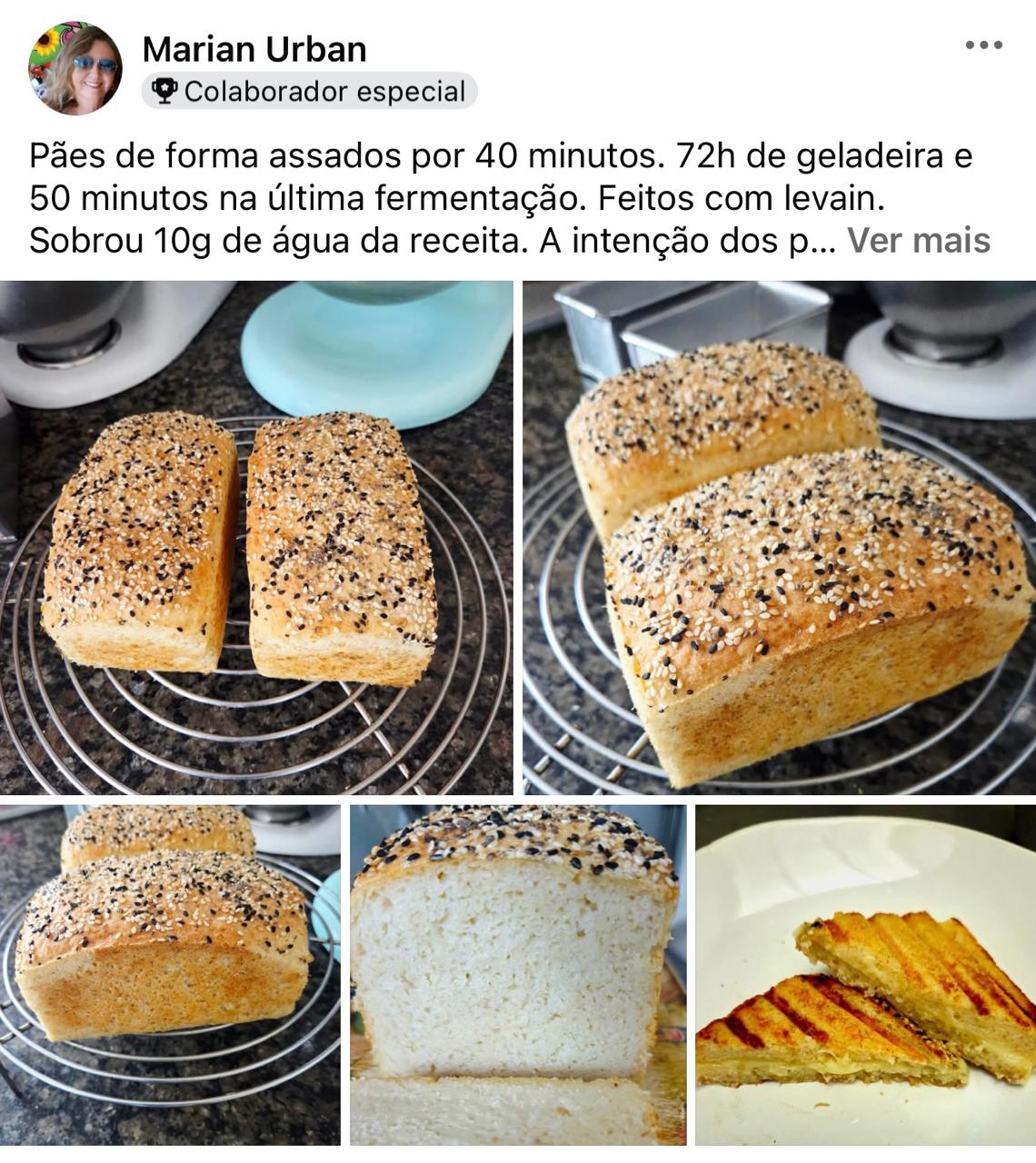Open the grilled sandwich photo
This screenshot has height=1163, width=1036.
click(865, 975)
